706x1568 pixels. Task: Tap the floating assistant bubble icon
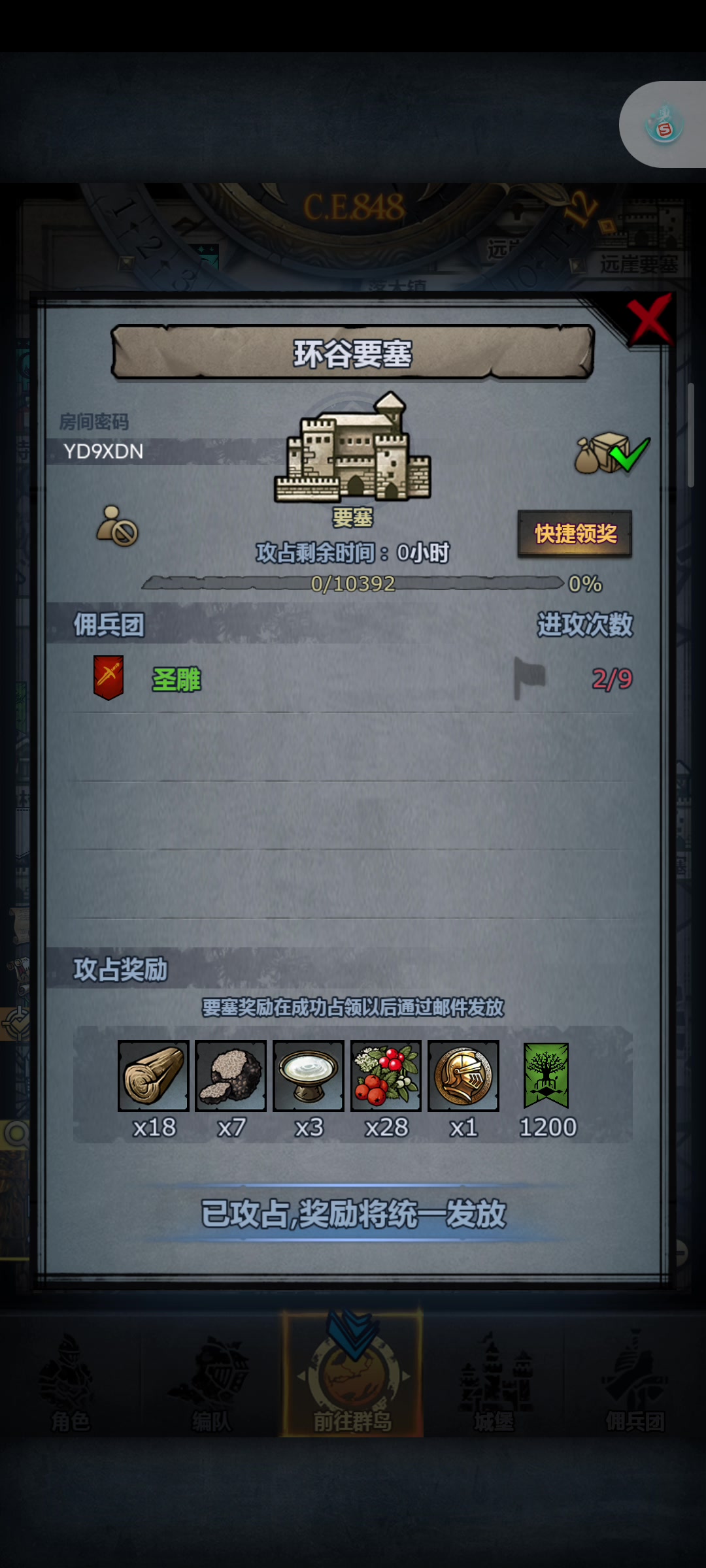664,125
